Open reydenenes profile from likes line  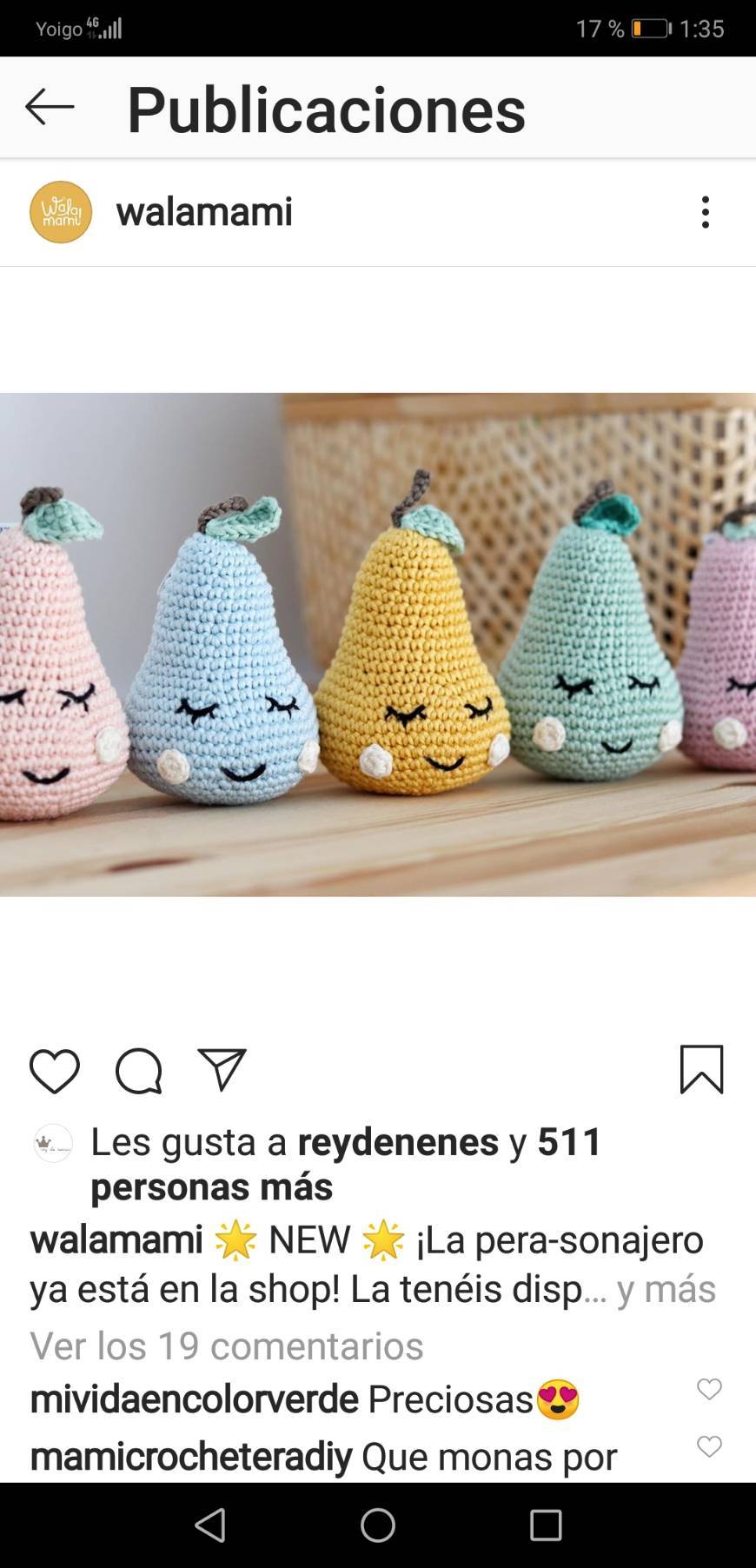(398, 1142)
